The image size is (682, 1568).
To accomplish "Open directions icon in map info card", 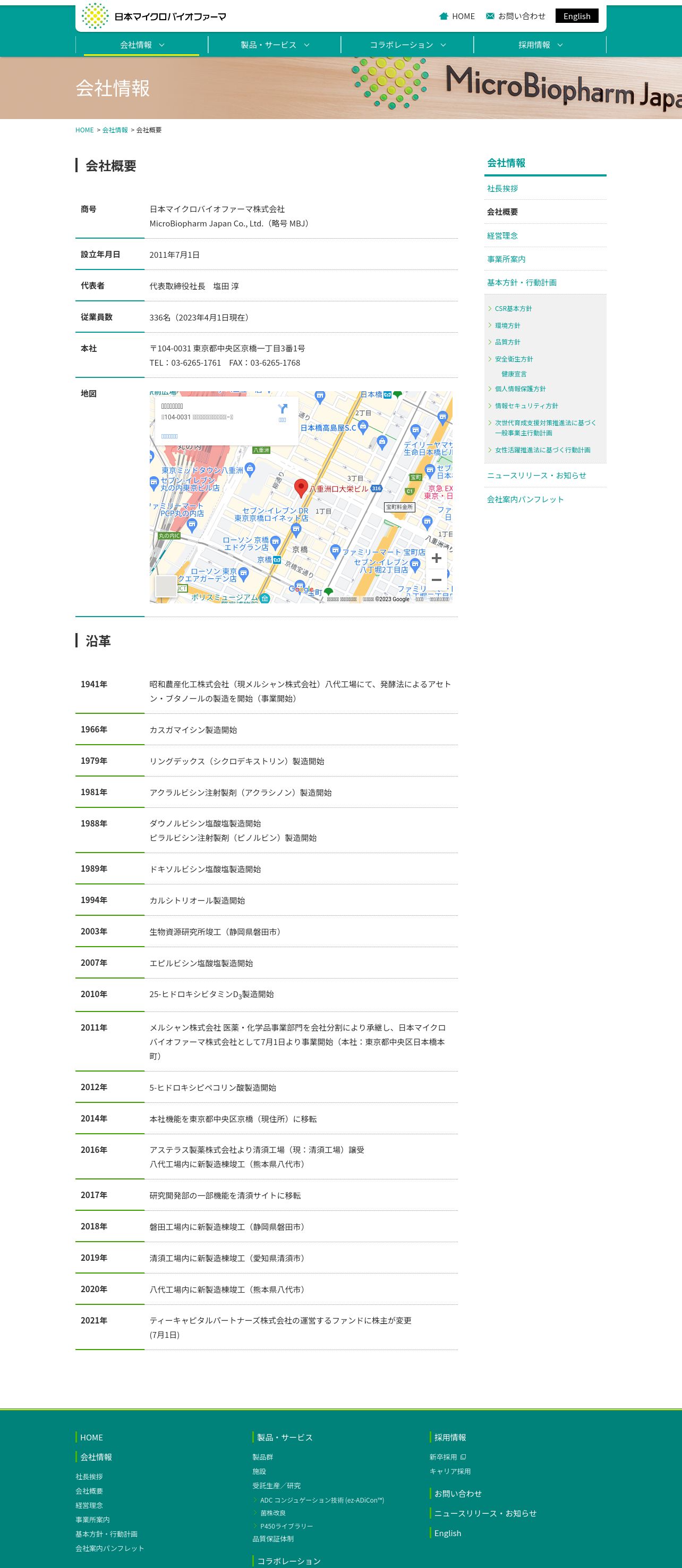I will tap(282, 412).
